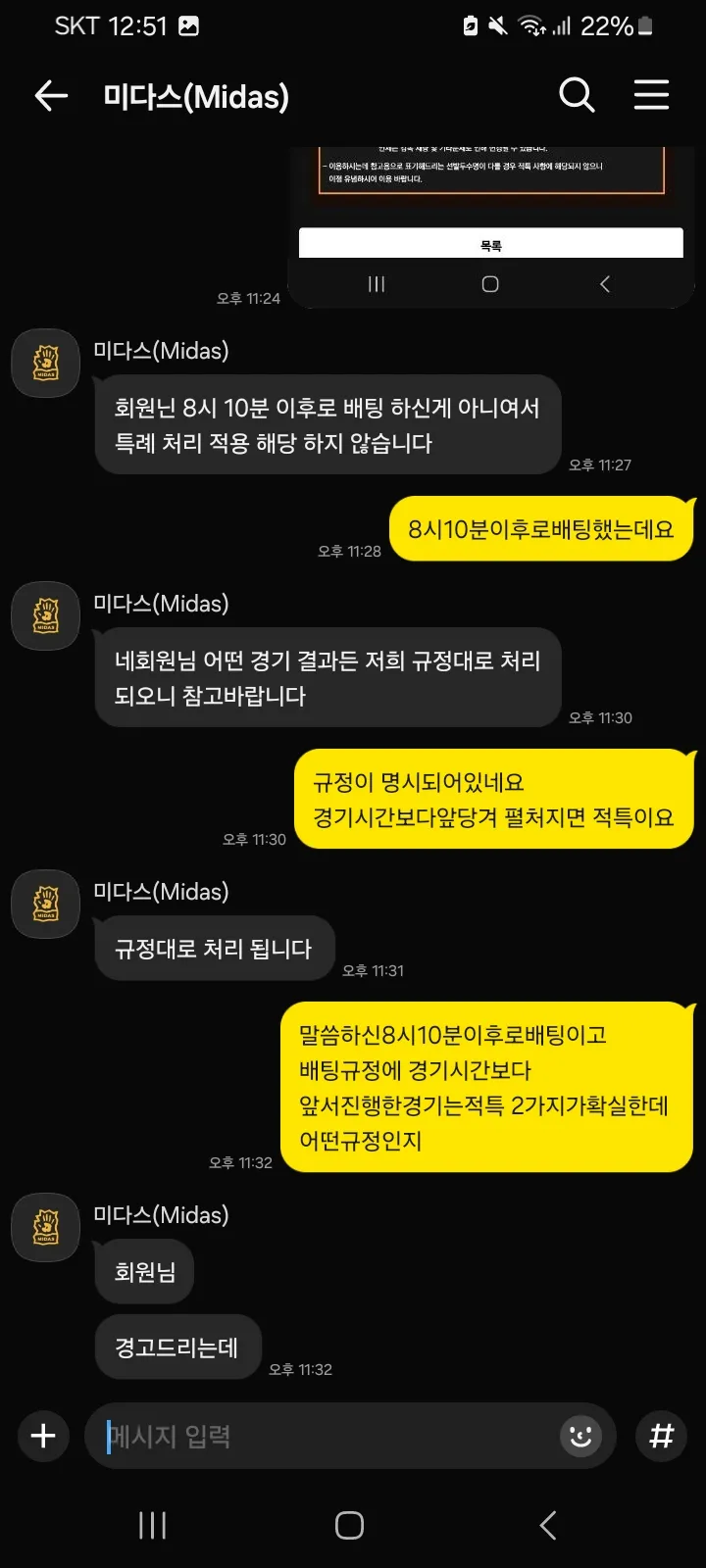Focus the 메시지 입력 text field
The height and width of the screenshot is (1568, 706).
tap(324, 1436)
